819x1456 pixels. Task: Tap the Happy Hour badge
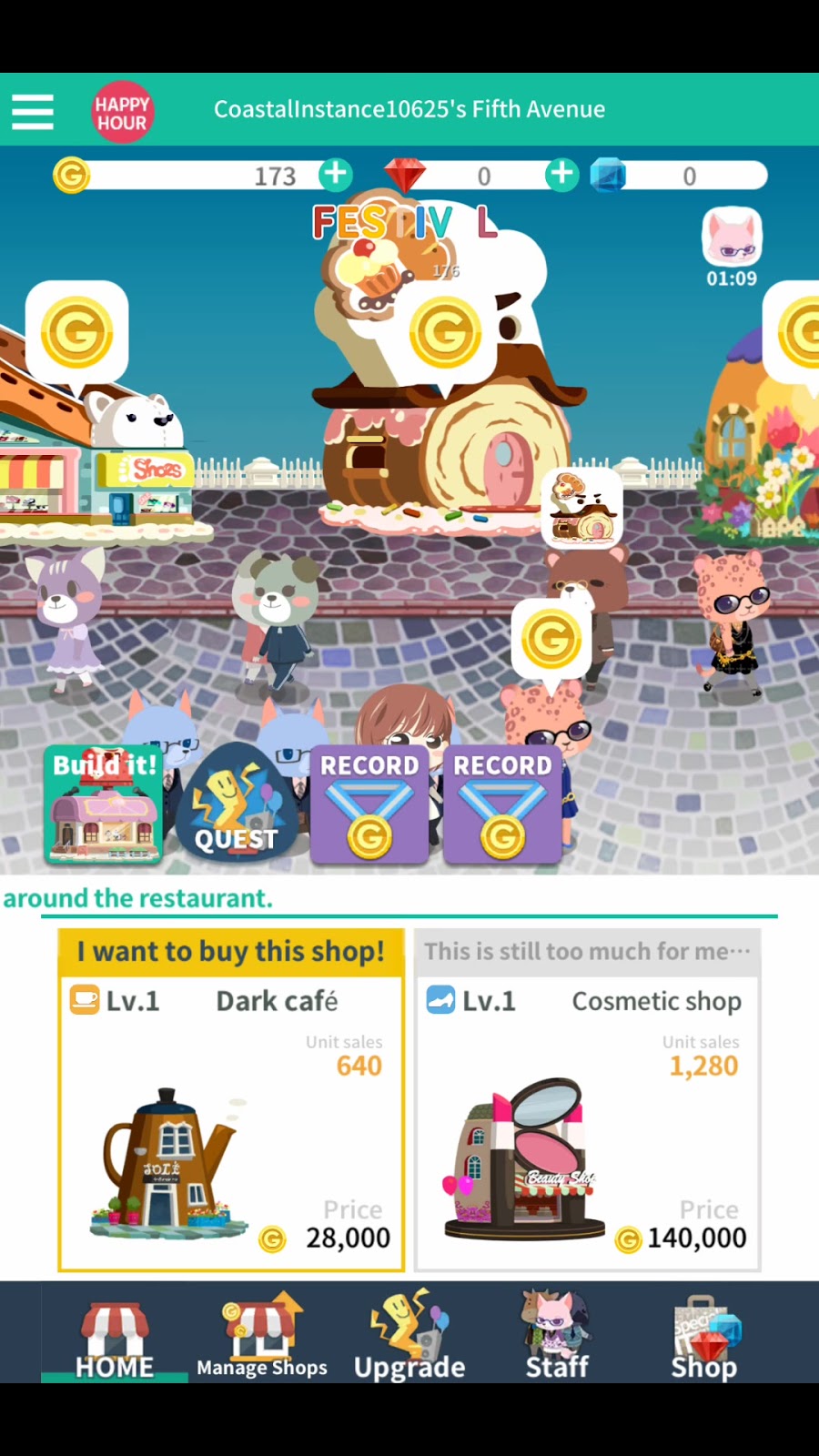[x=122, y=113]
